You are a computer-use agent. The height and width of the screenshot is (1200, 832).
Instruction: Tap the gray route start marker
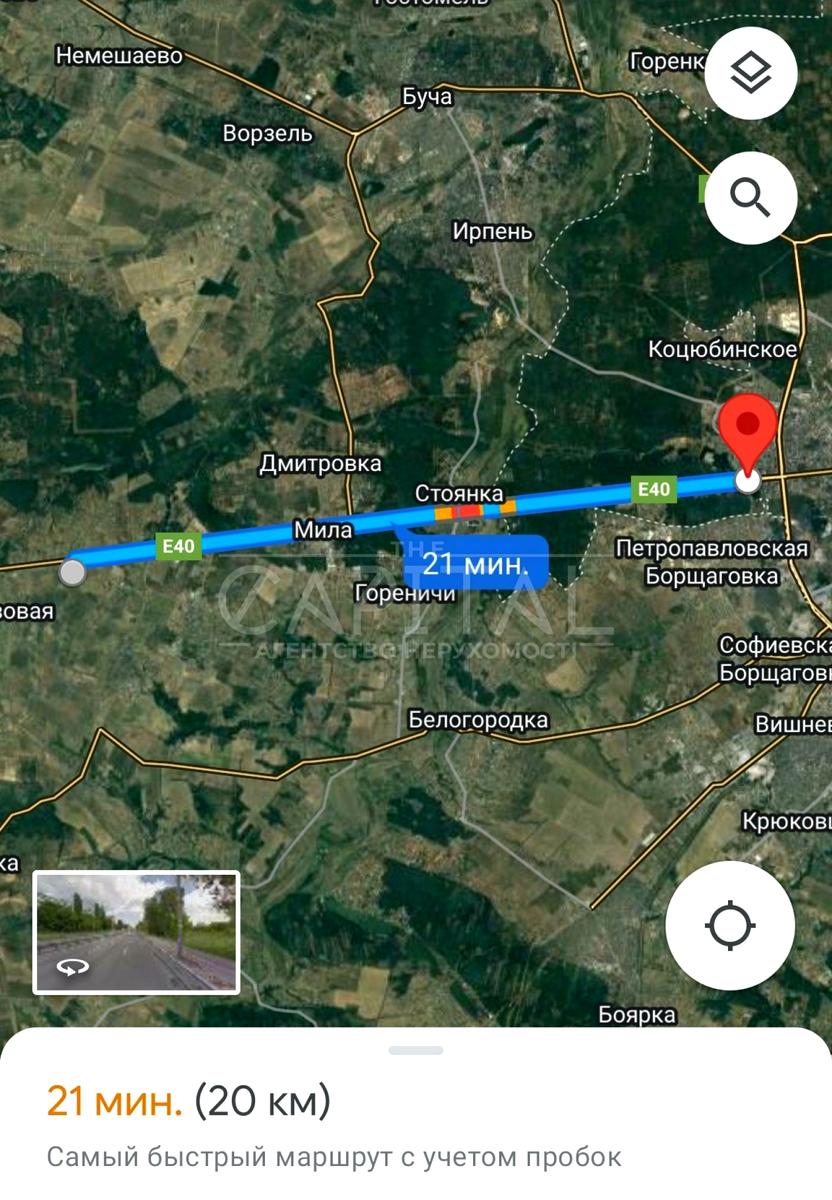72,572
